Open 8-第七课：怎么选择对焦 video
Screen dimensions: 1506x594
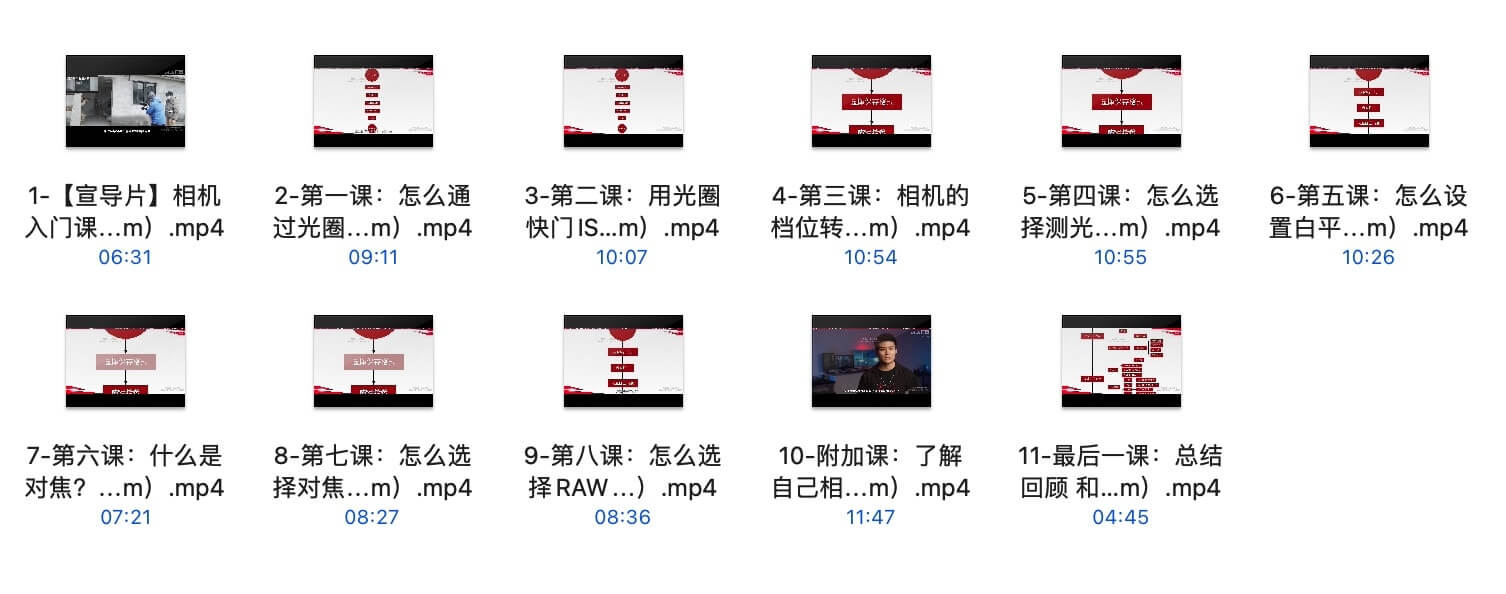tap(373, 361)
